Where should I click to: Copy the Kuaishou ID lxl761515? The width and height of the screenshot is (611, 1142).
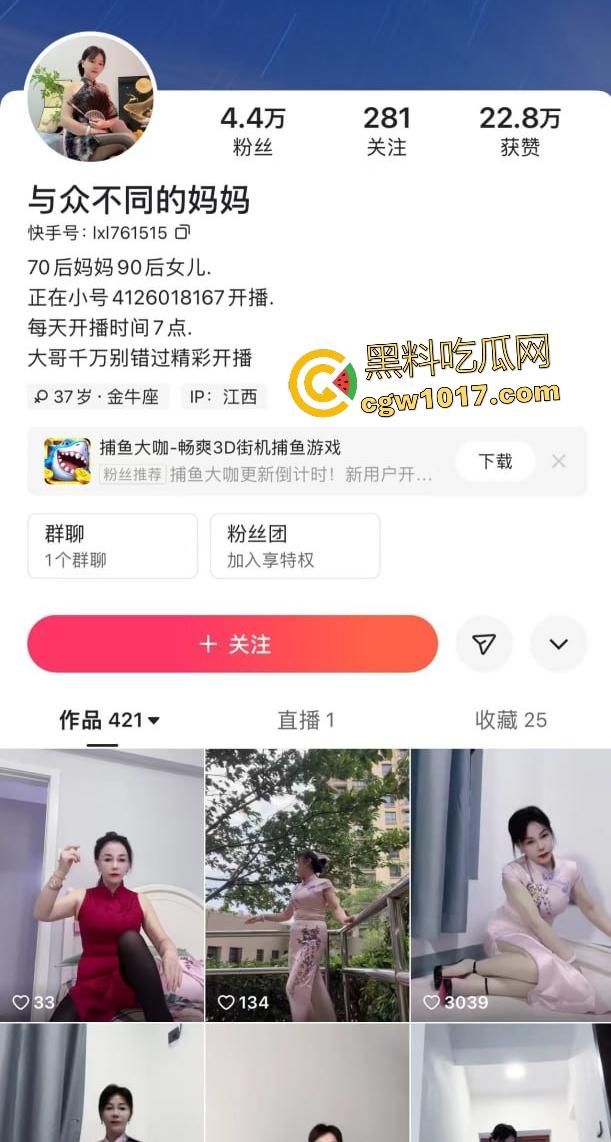click(x=182, y=233)
